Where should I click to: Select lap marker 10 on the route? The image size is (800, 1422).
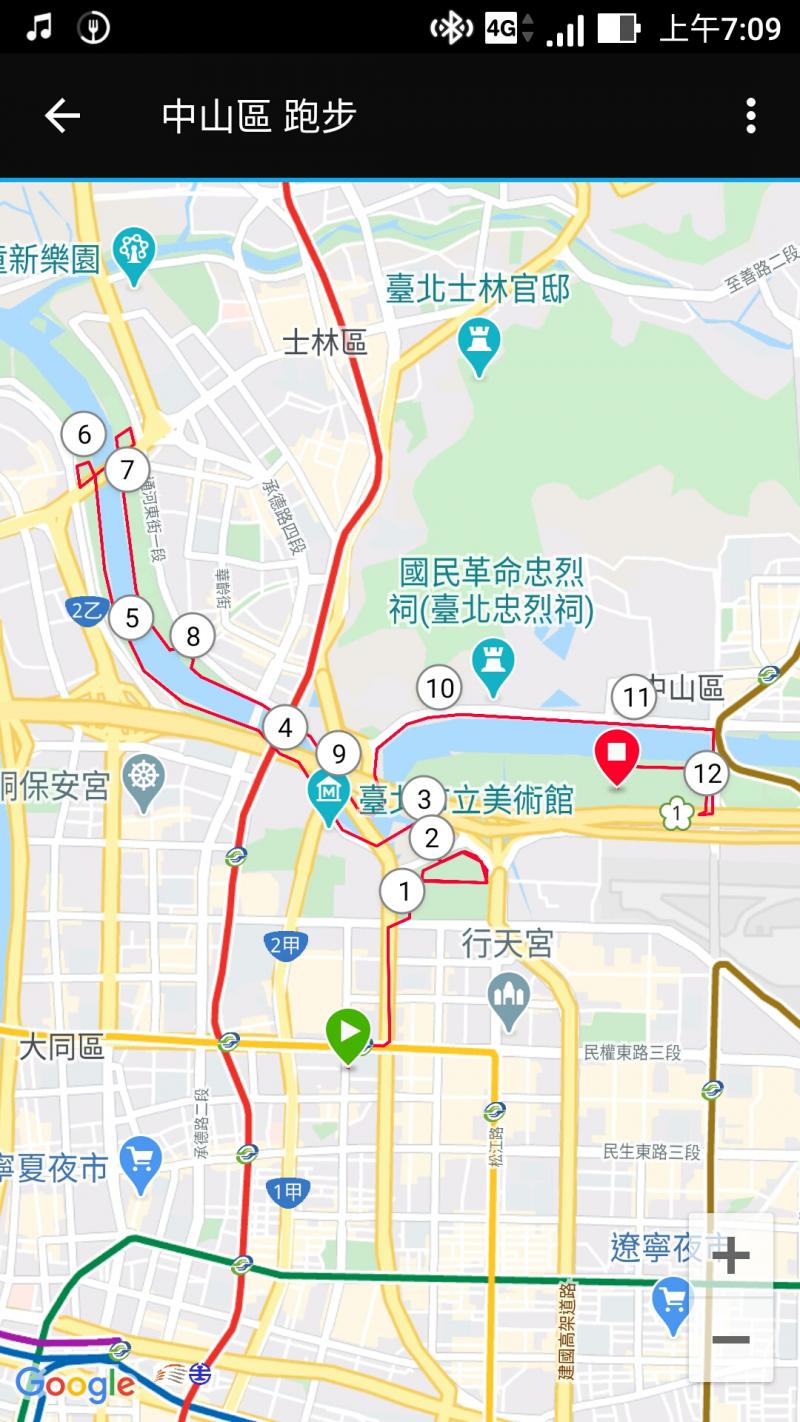click(440, 688)
